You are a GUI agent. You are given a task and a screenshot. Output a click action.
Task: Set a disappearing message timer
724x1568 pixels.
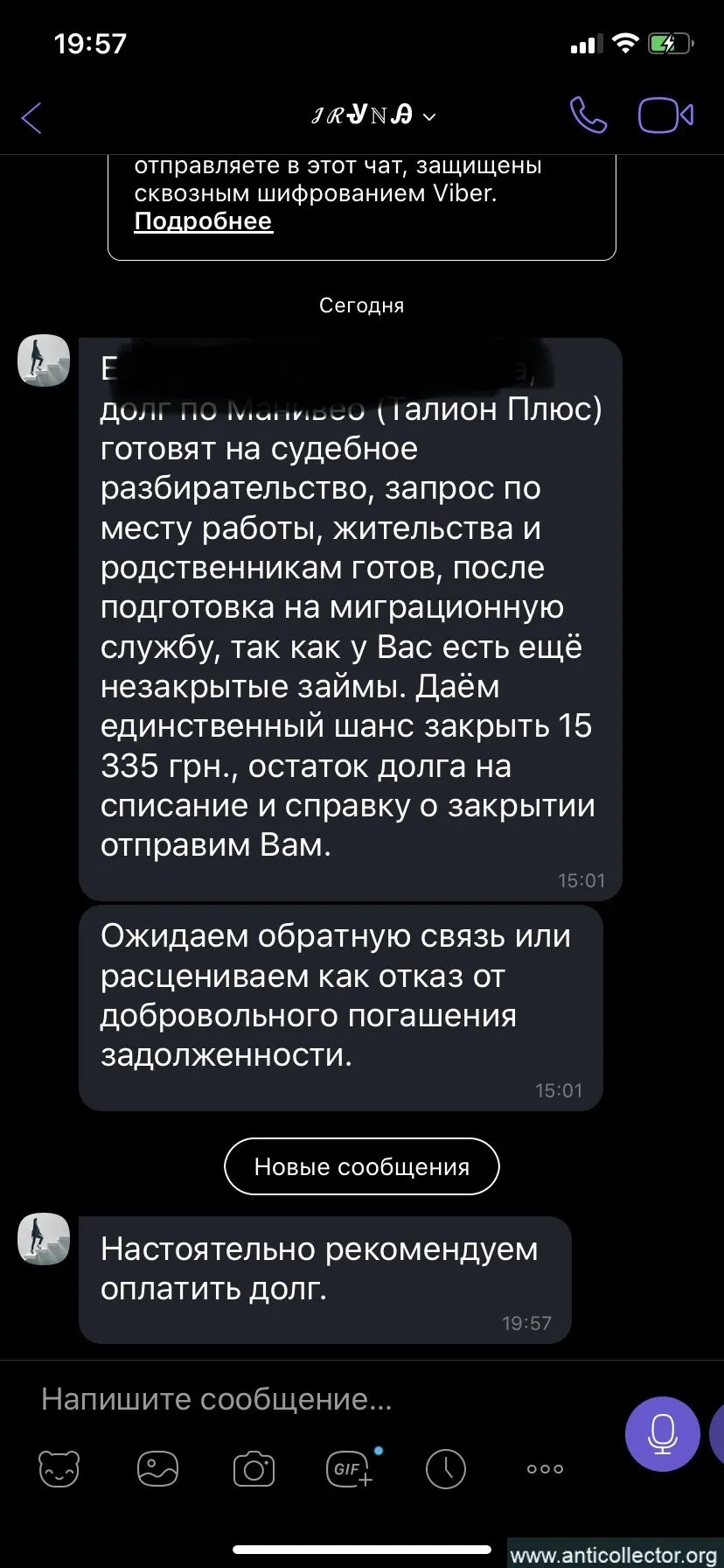445,1469
